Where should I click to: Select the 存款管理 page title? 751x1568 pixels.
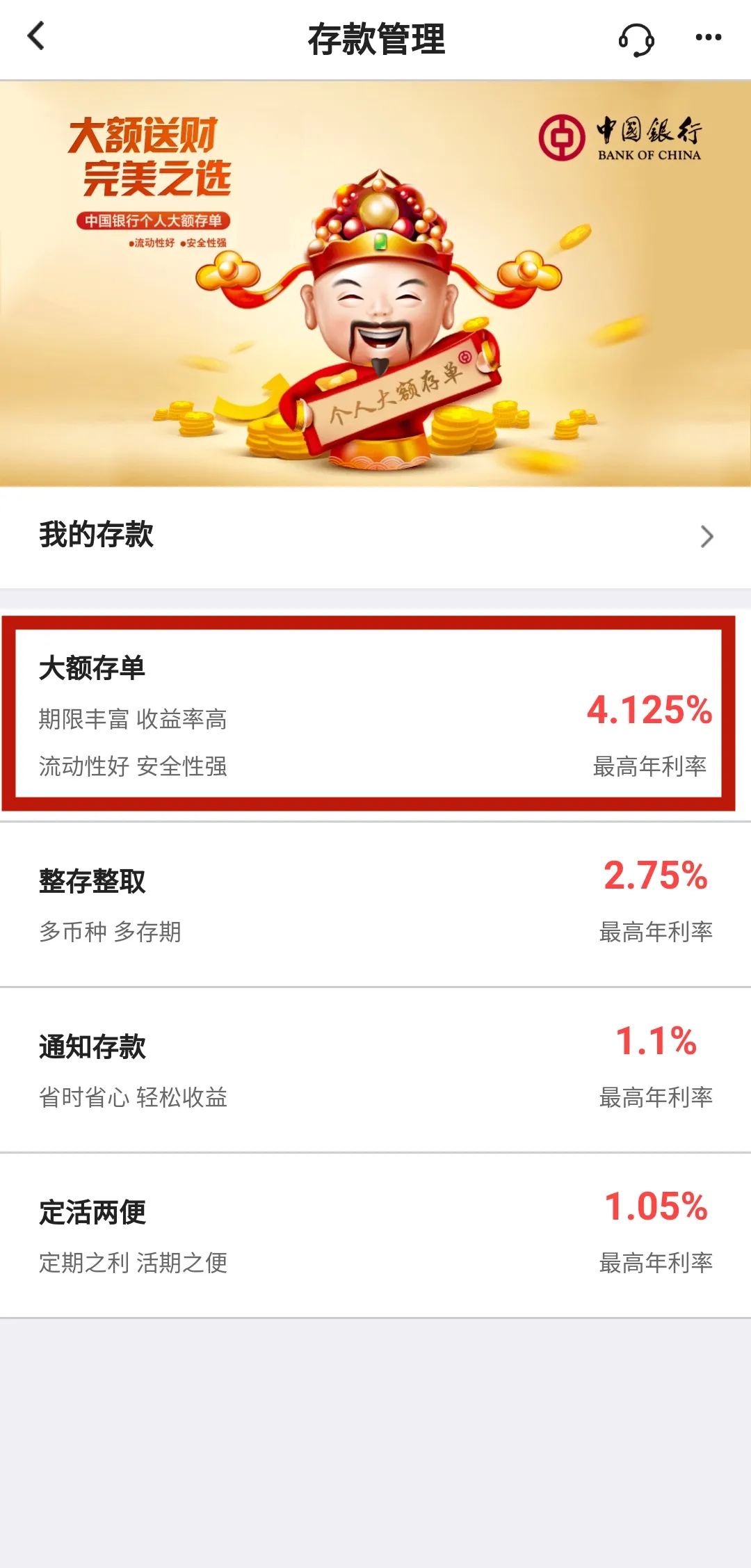[375, 40]
